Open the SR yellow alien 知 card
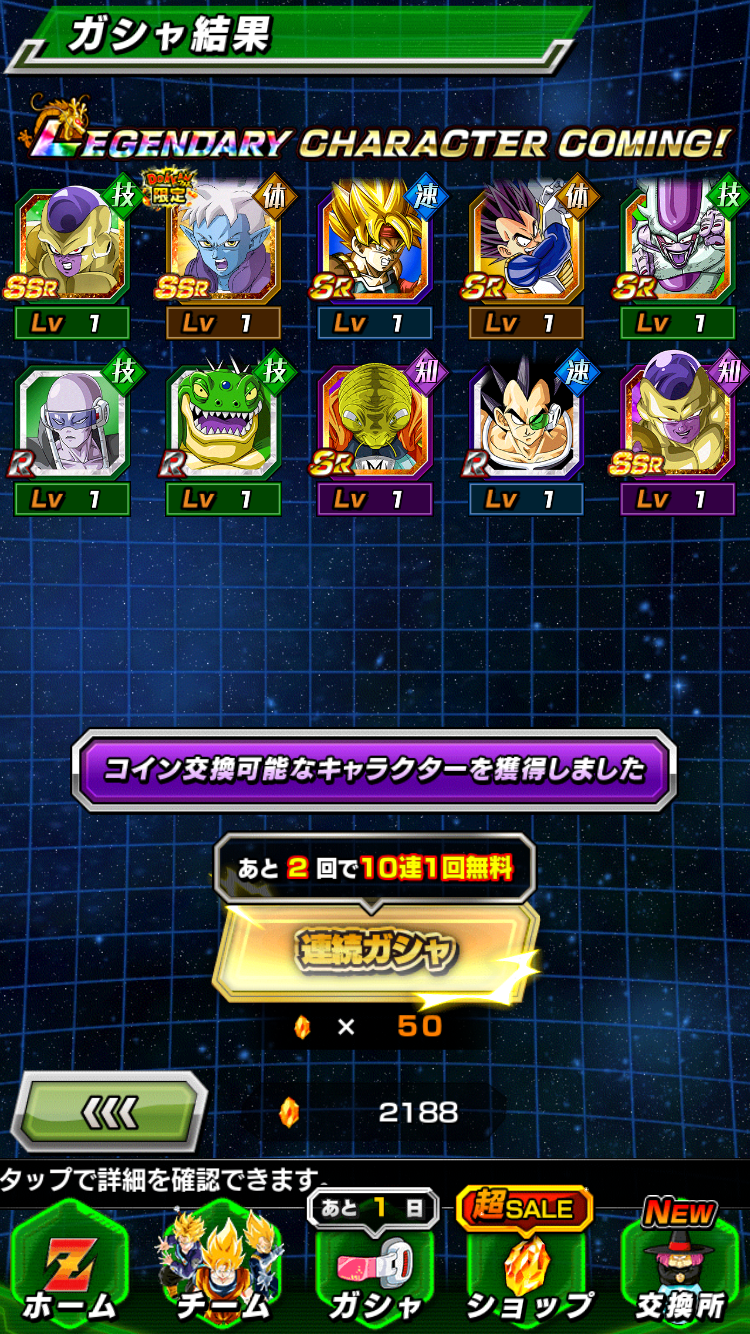The width and height of the screenshot is (750, 1334). [x=375, y=418]
